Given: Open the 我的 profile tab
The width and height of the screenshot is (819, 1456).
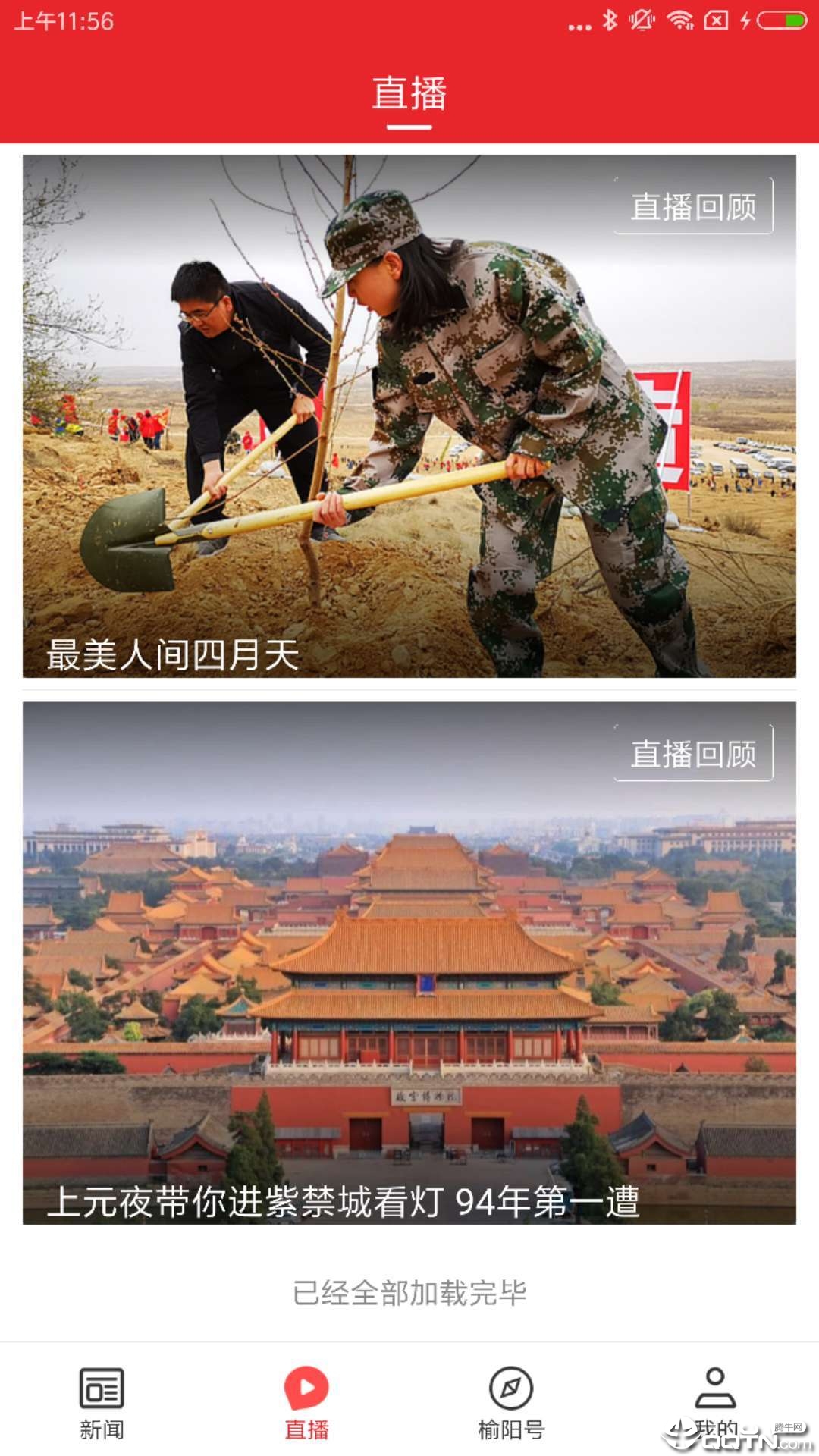Looking at the screenshot, I should click(x=715, y=1402).
